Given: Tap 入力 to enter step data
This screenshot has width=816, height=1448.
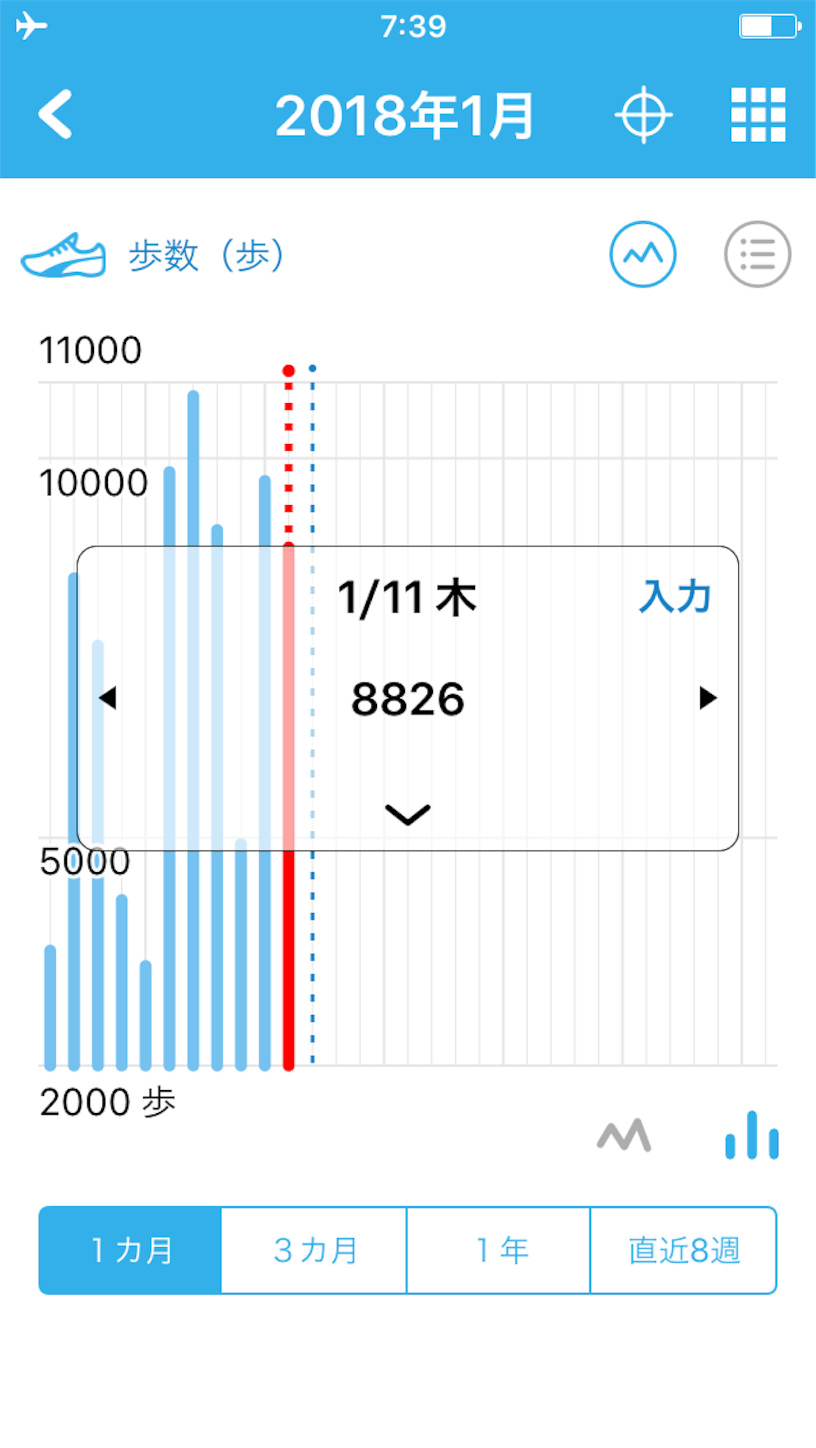Looking at the screenshot, I should tap(675, 597).
